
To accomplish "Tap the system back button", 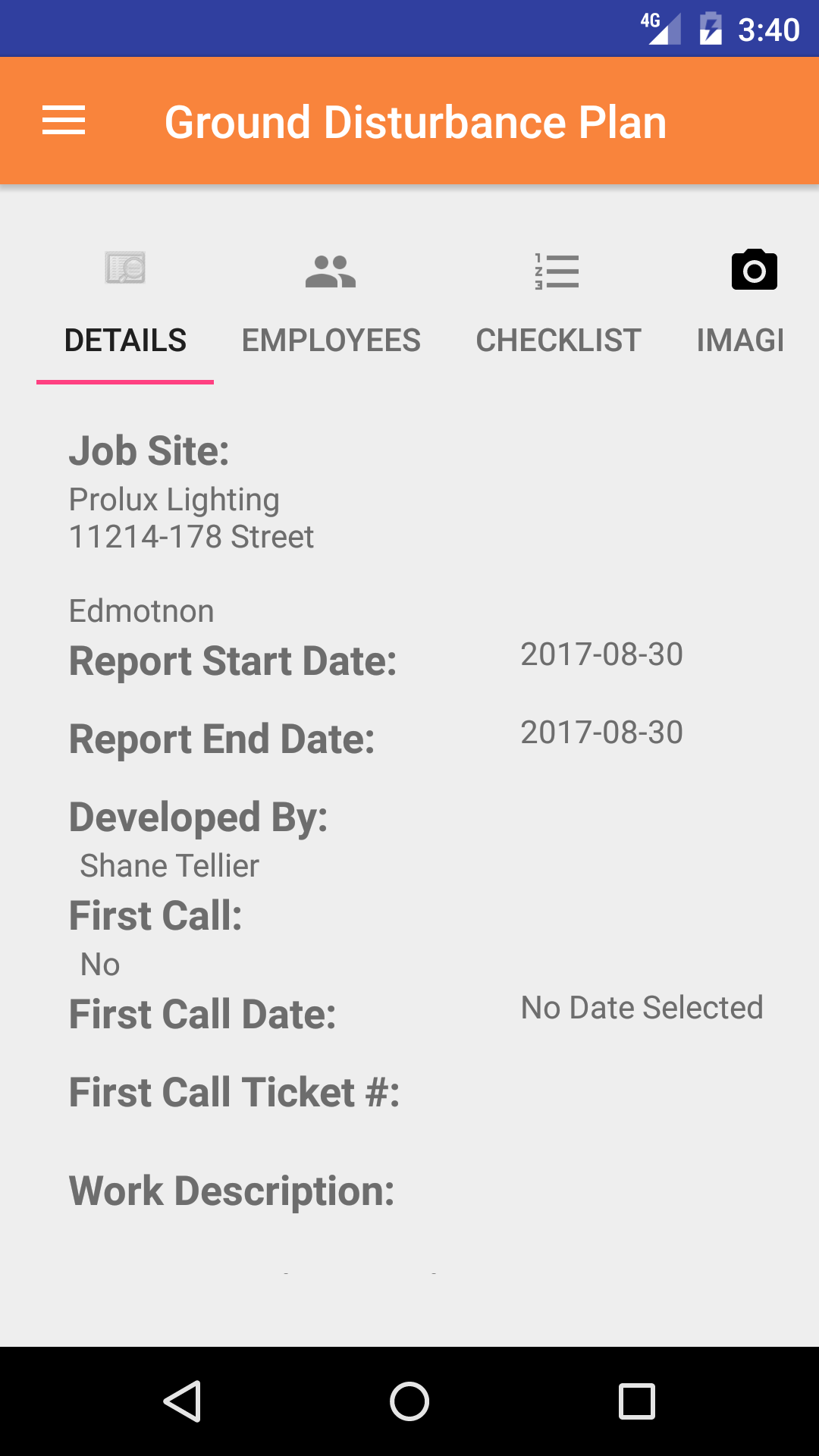I will (x=182, y=1401).
